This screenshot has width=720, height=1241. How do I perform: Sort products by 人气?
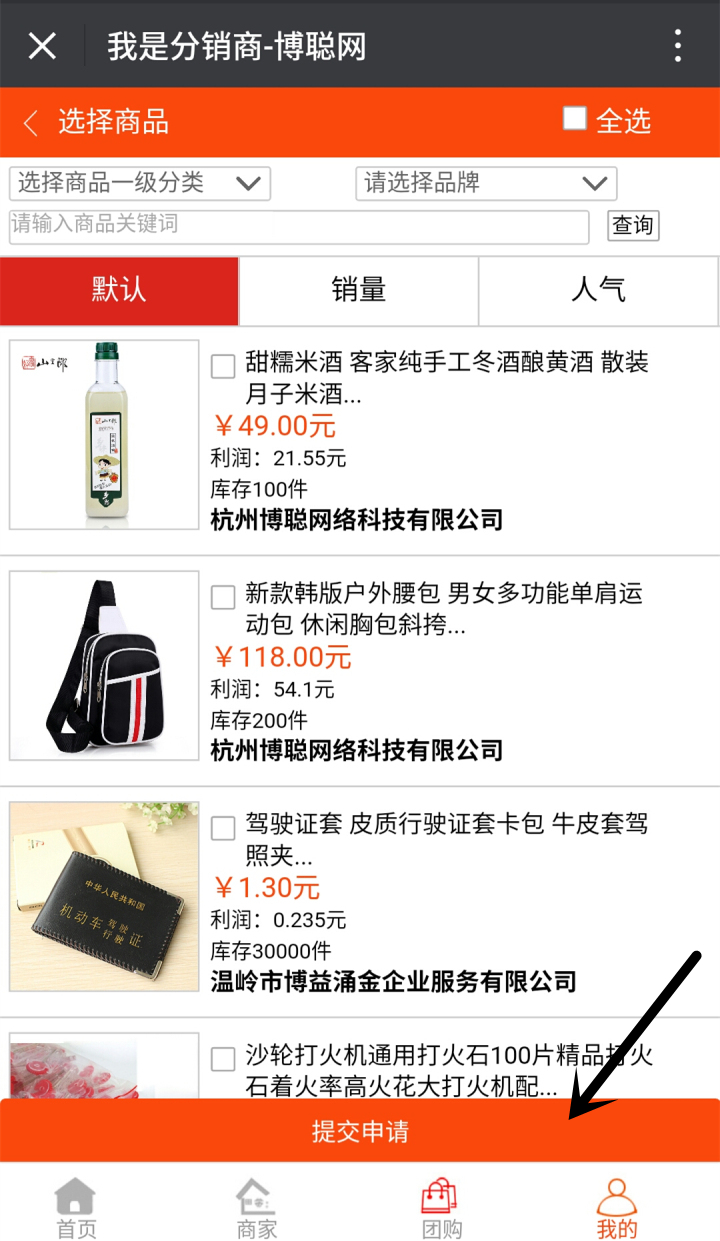pyautogui.click(x=598, y=290)
